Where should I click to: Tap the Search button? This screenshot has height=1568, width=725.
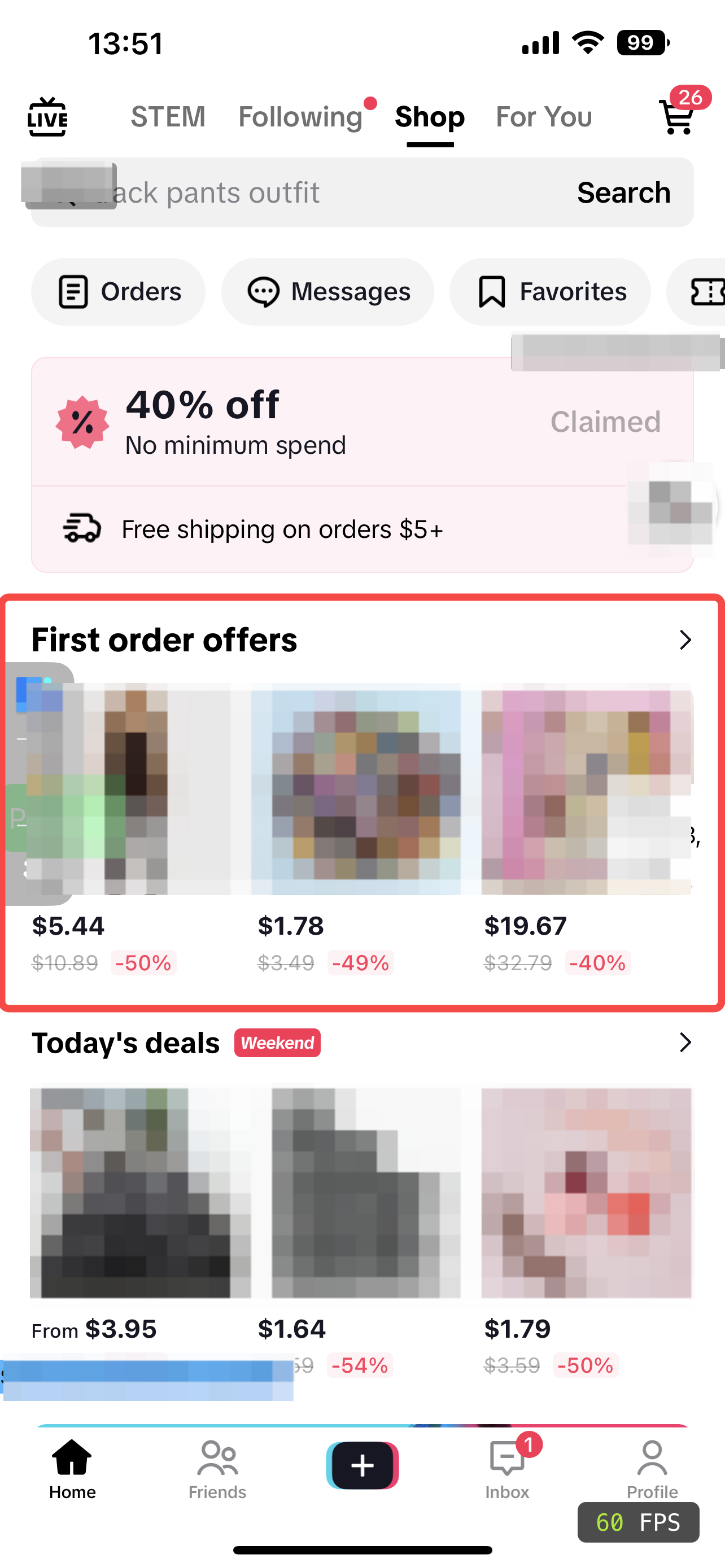tap(623, 193)
